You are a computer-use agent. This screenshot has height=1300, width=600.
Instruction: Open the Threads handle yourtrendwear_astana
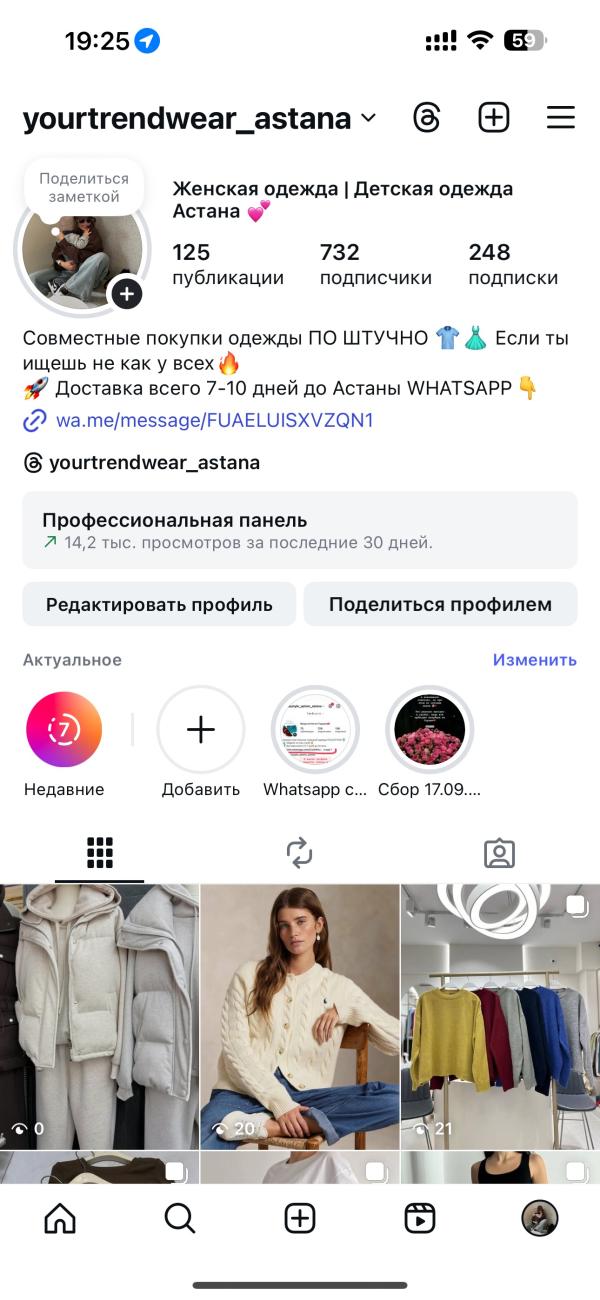(153, 462)
